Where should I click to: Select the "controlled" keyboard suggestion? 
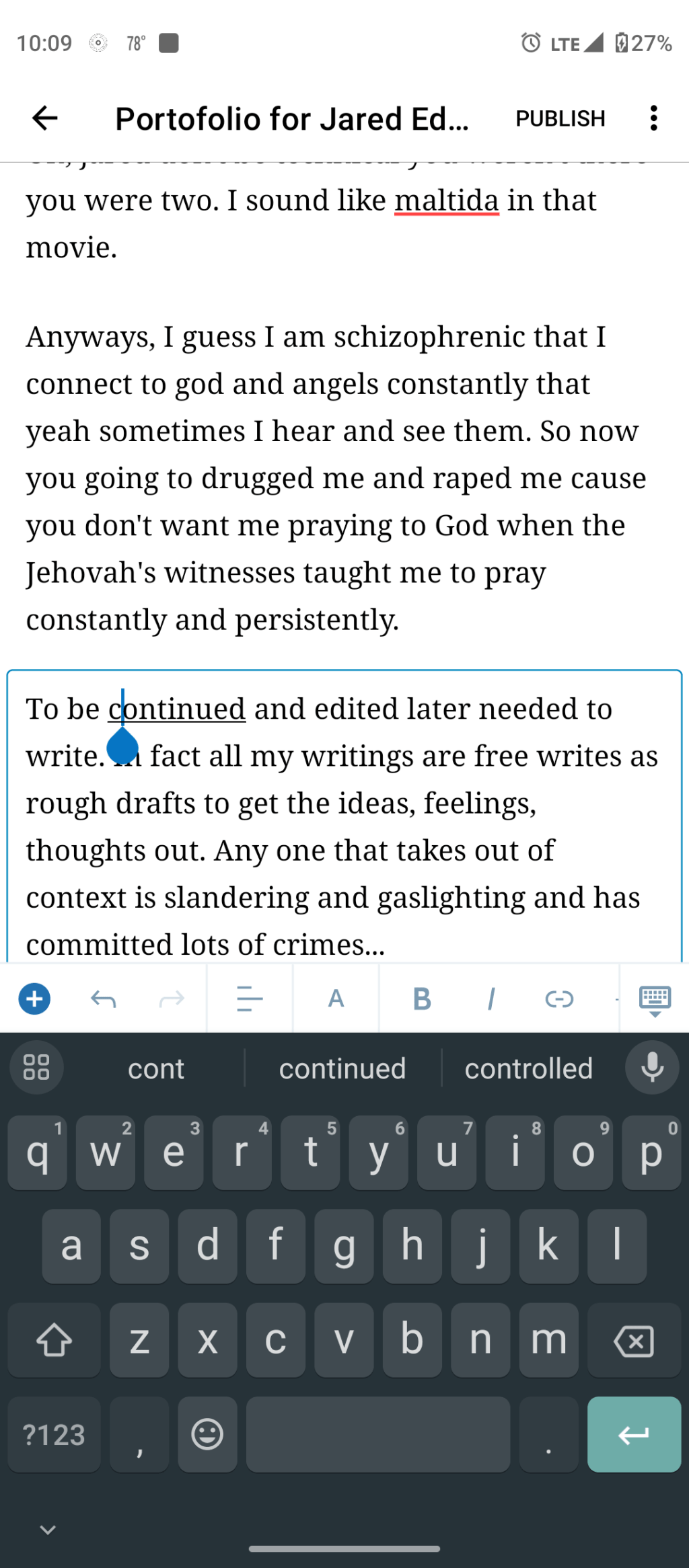click(x=528, y=1068)
